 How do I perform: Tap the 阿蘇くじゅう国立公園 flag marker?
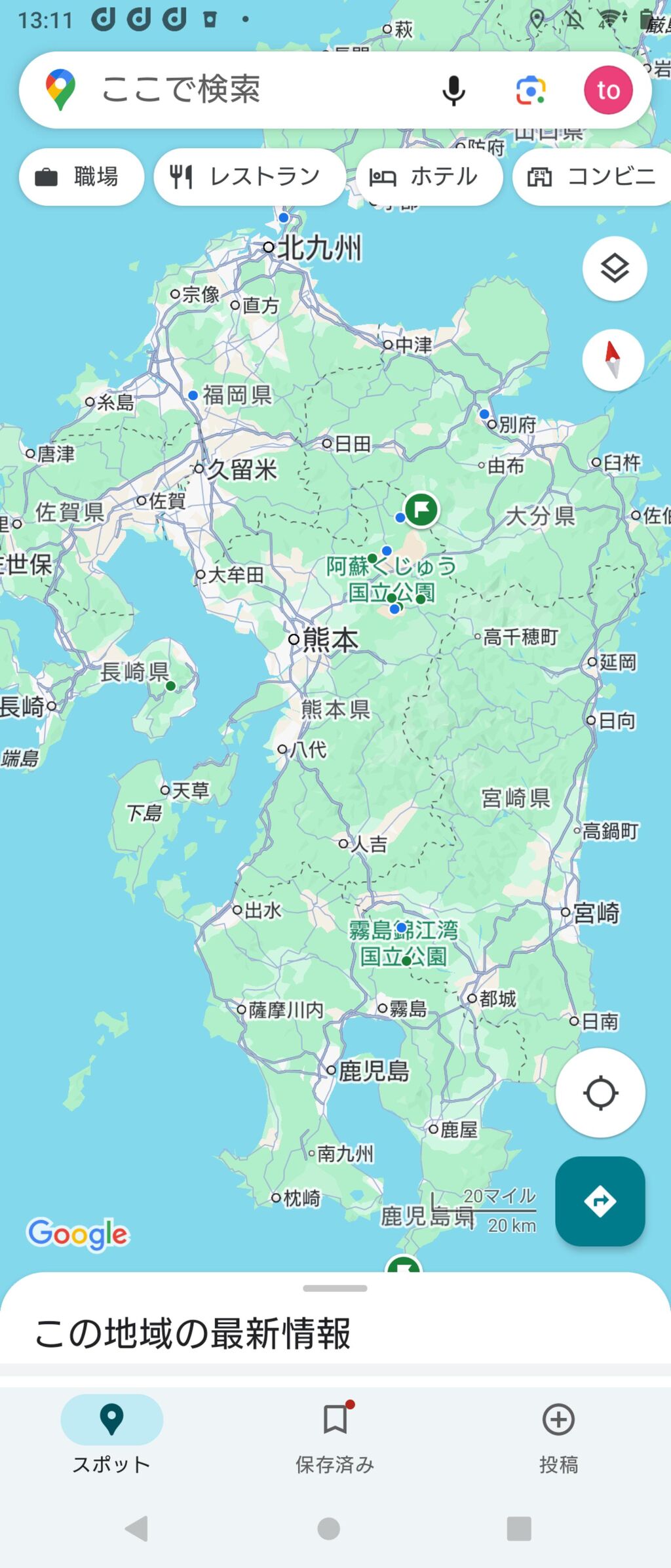point(421,509)
